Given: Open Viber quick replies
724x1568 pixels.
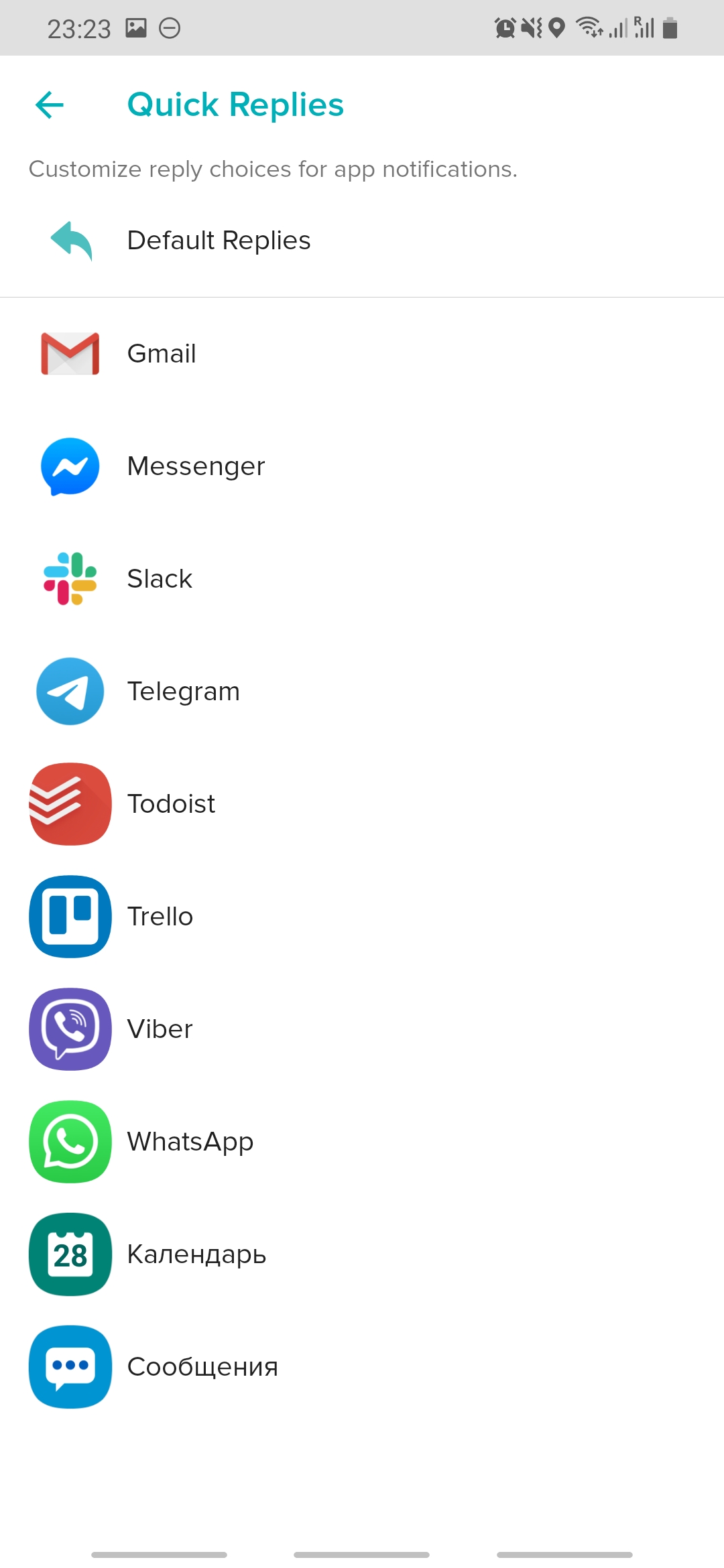Looking at the screenshot, I should point(160,1029).
